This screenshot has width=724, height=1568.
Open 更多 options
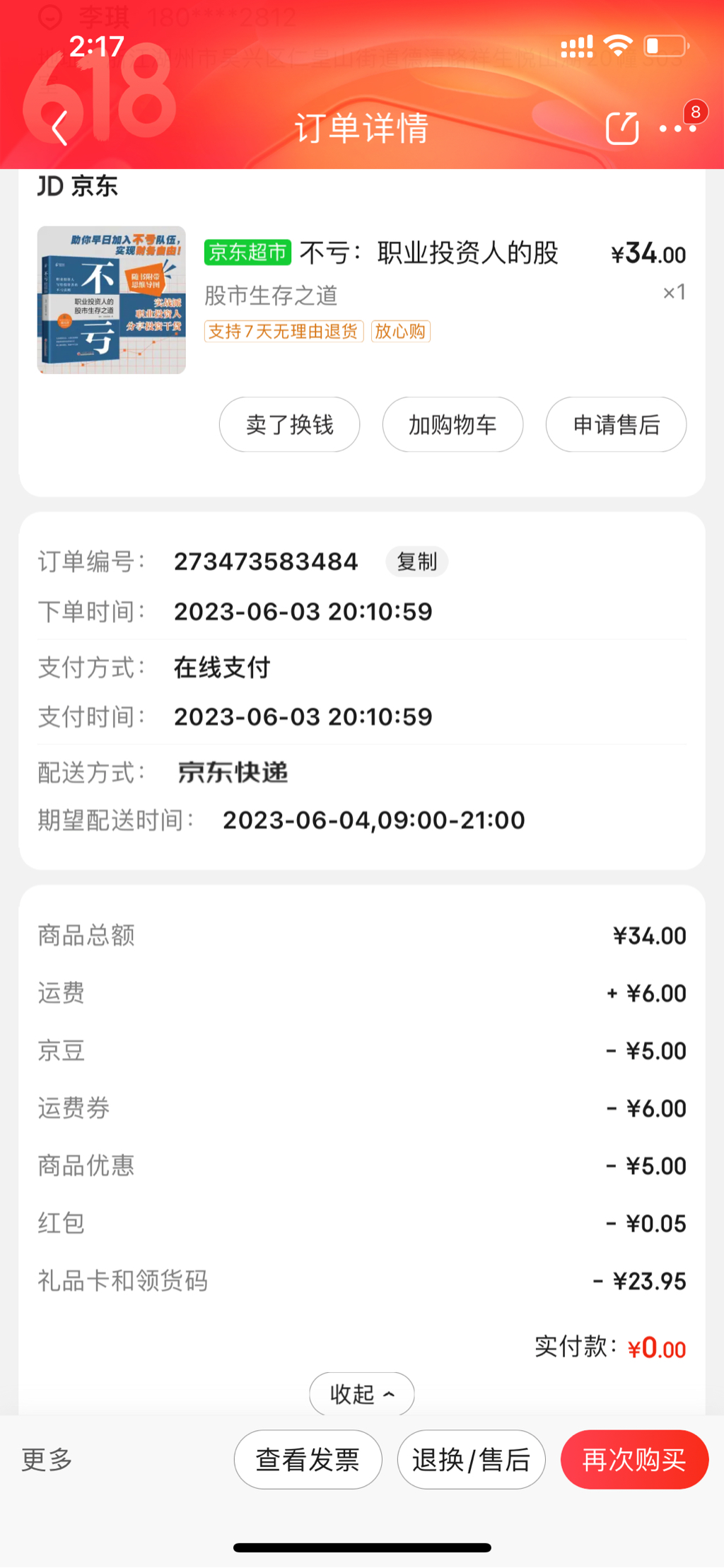(x=47, y=1459)
